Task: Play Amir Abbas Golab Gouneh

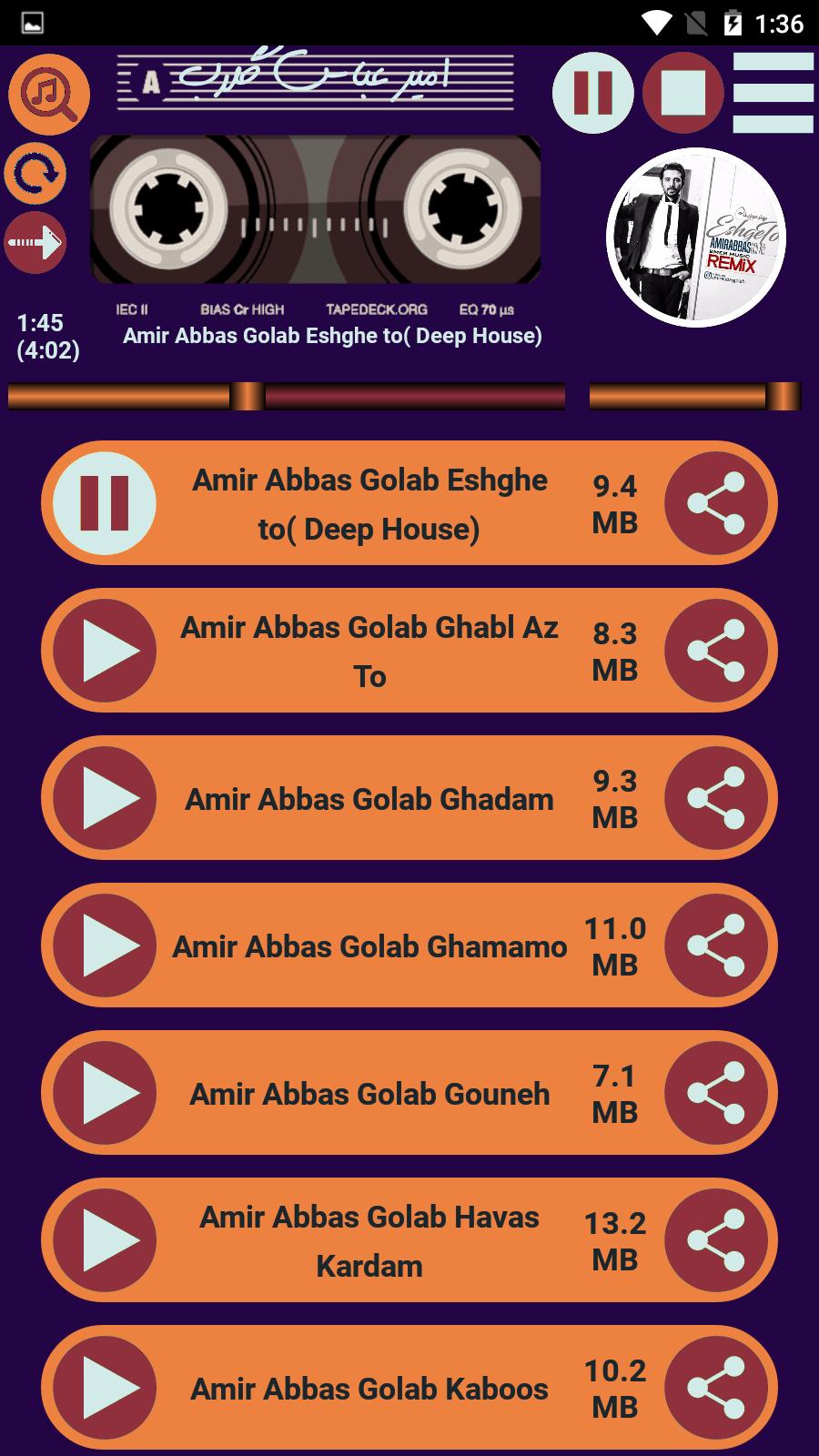Action: 105,1093
